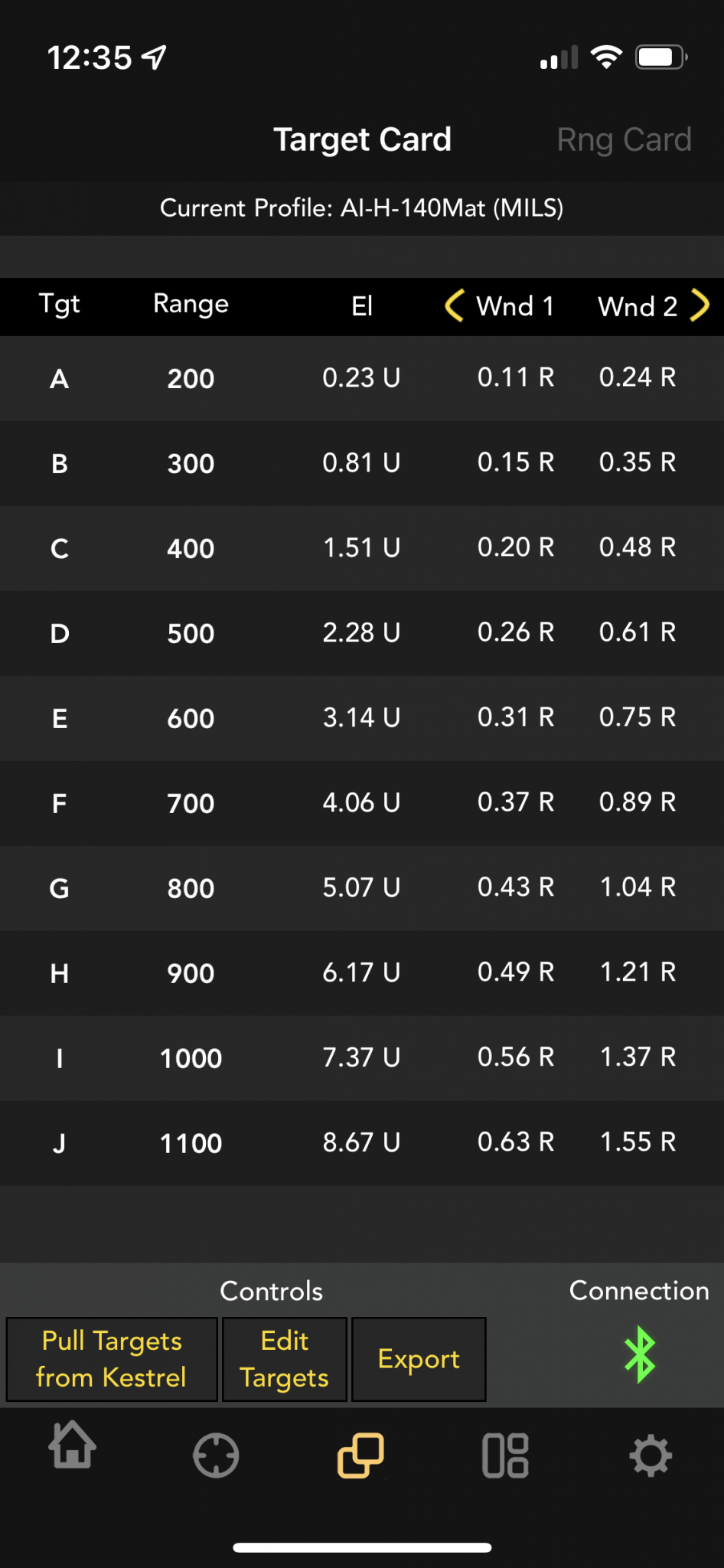Export the target card
724x1568 pixels.
pos(419,1359)
